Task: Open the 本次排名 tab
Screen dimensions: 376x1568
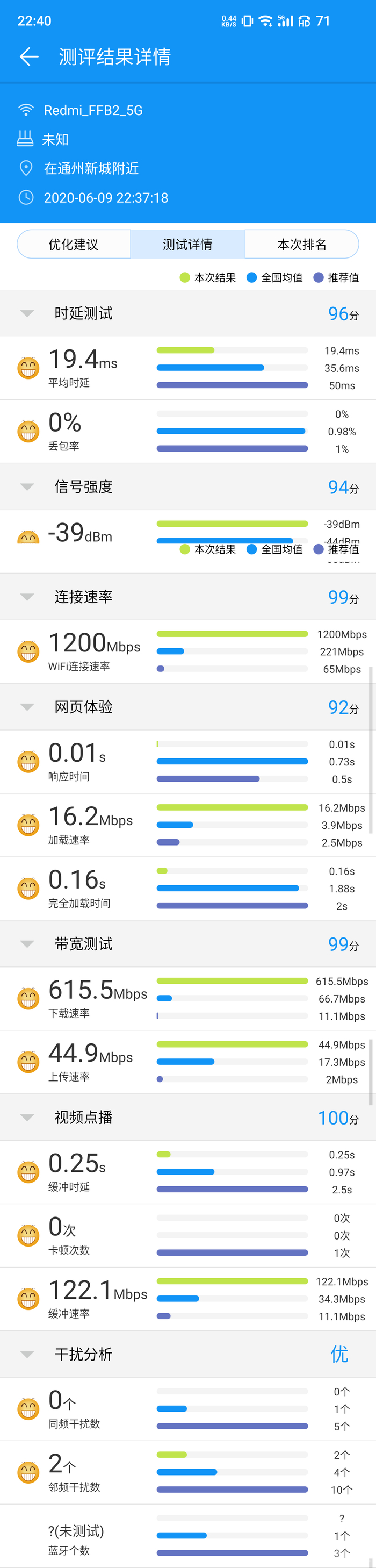Action: [302, 244]
